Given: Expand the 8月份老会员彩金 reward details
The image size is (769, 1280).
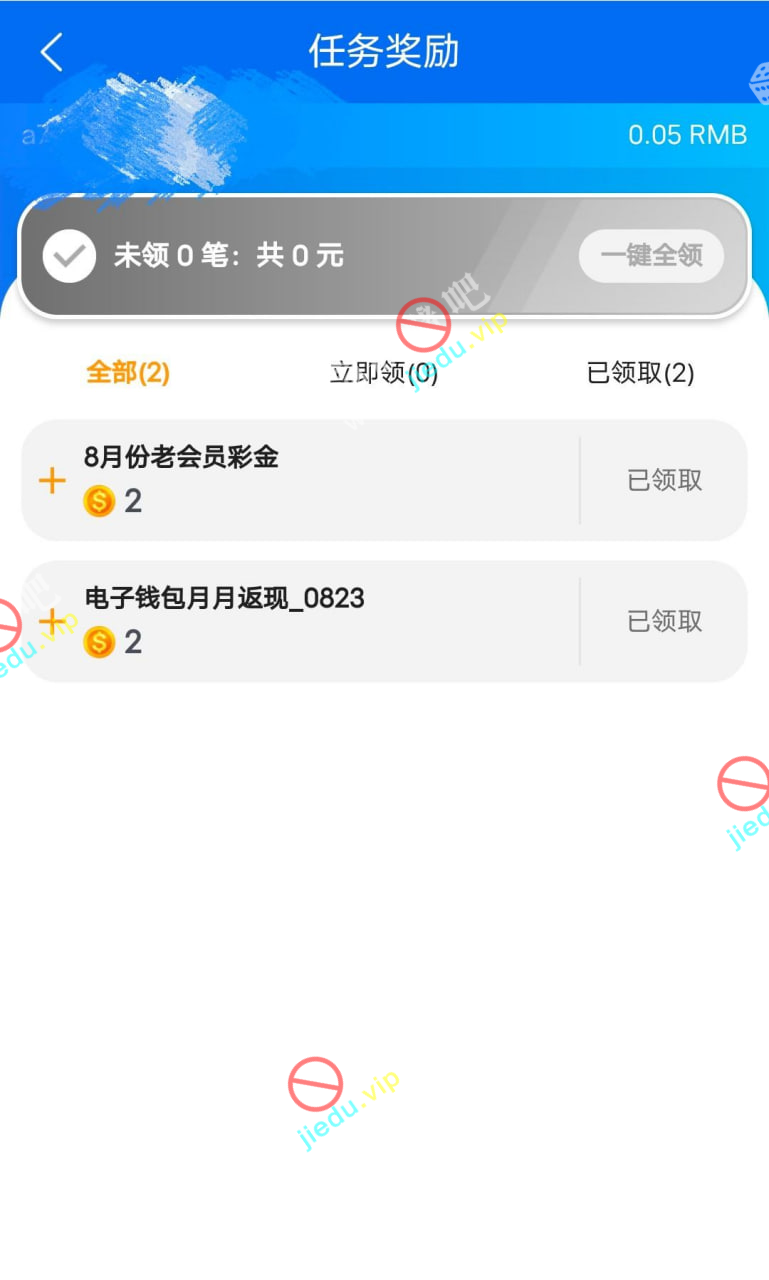Looking at the screenshot, I should [x=52, y=481].
